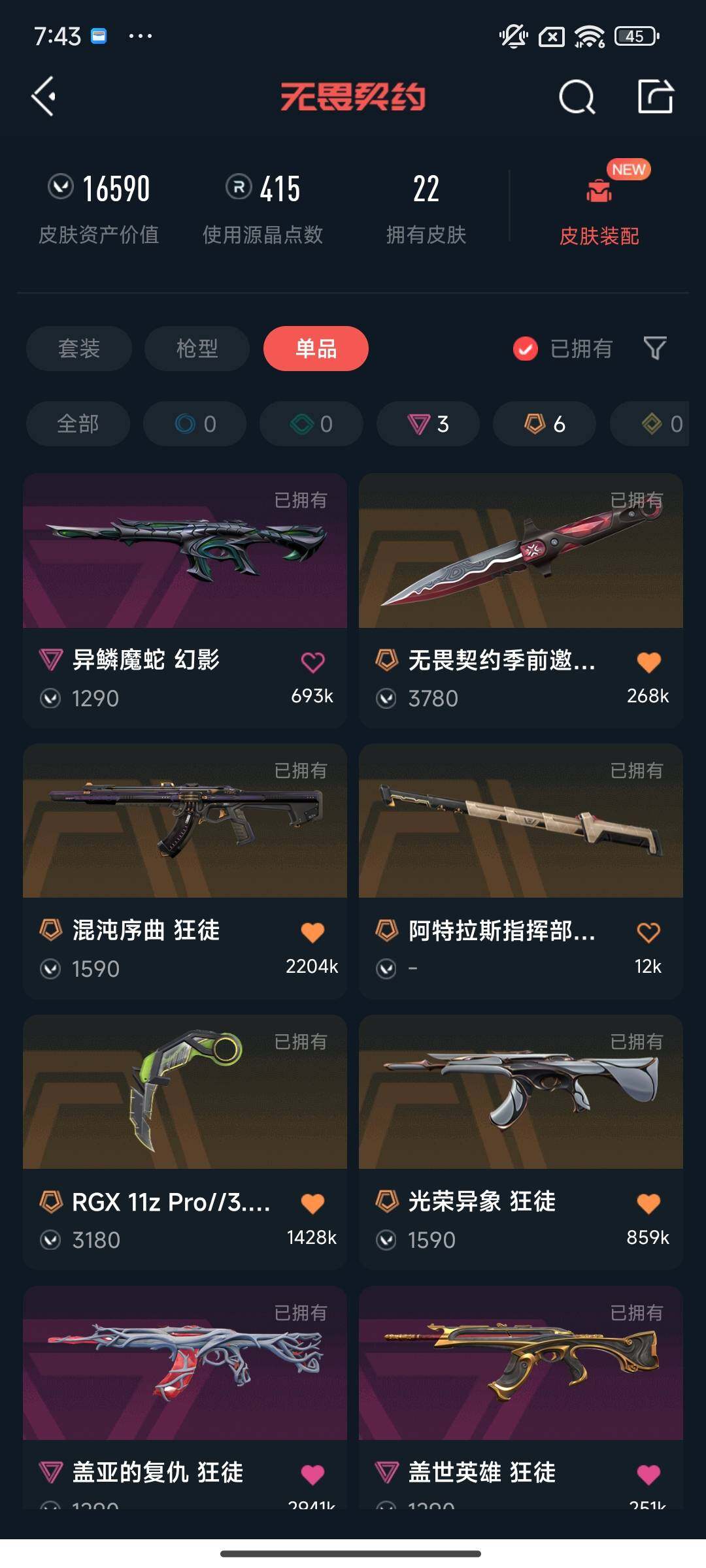Viewport: 706px width, 1568px height.
Task: Tap the back arrow at top left
Action: pos(43,98)
